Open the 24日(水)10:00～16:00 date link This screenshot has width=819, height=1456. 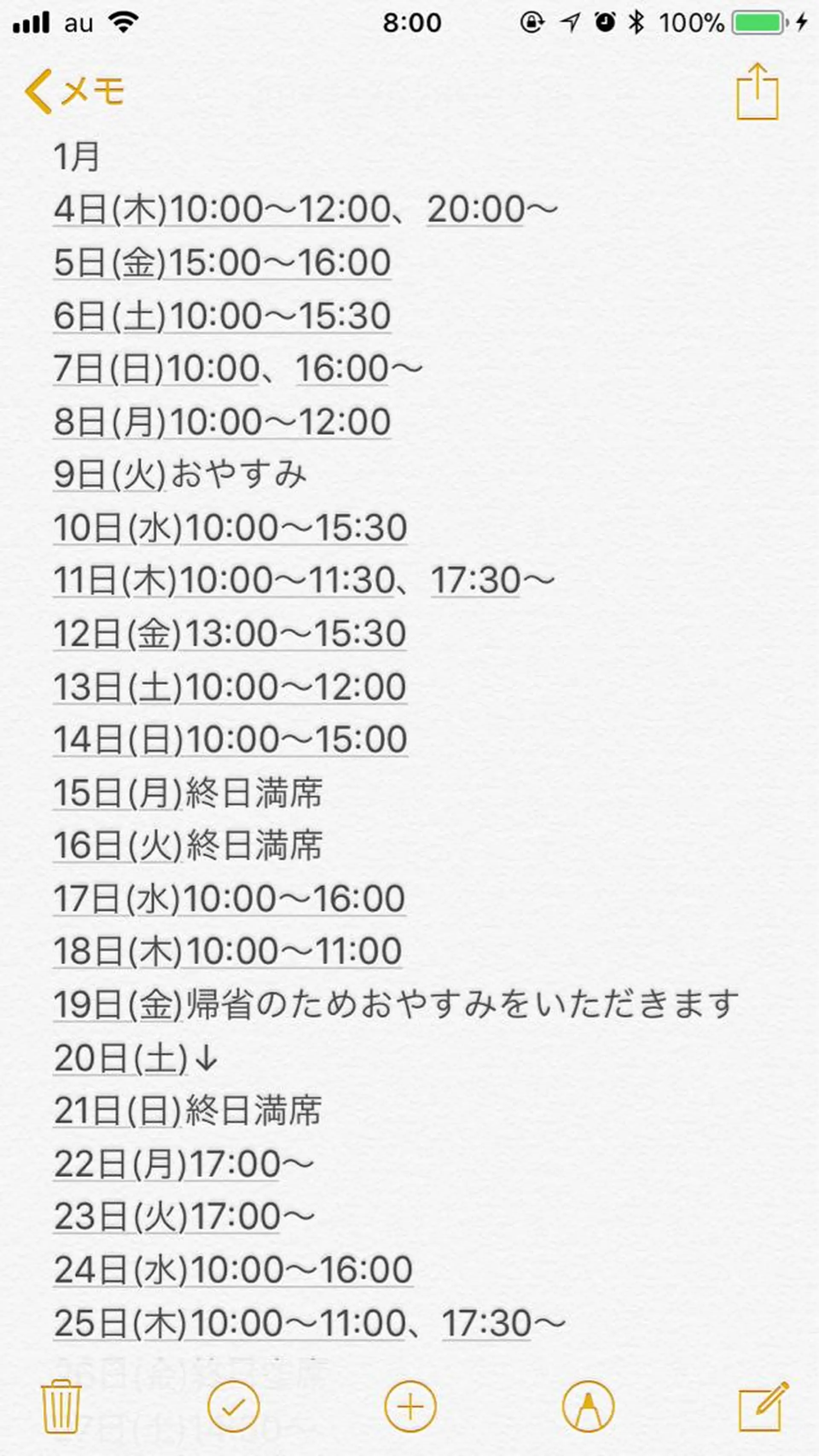click(233, 1270)
